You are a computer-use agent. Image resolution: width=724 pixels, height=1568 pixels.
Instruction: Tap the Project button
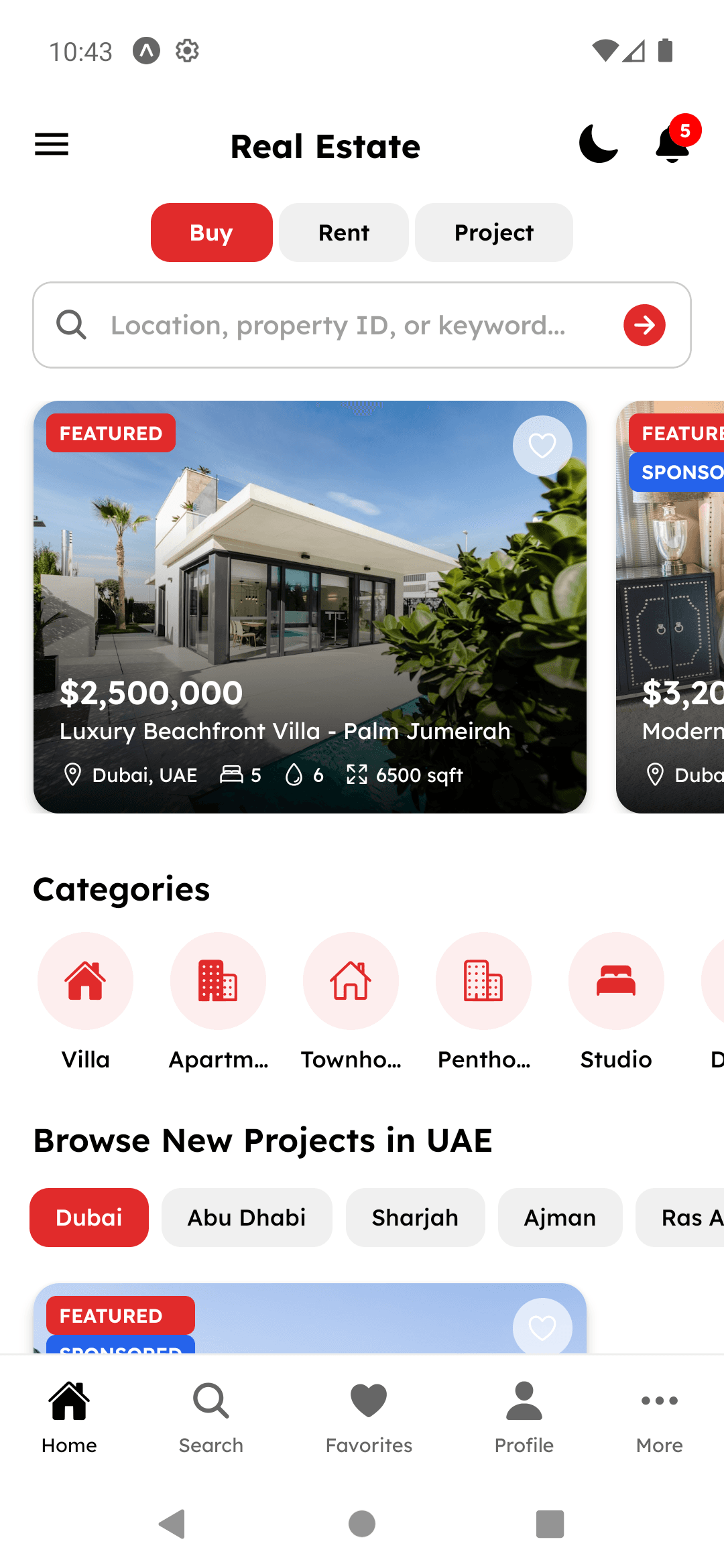coord(493,233)
